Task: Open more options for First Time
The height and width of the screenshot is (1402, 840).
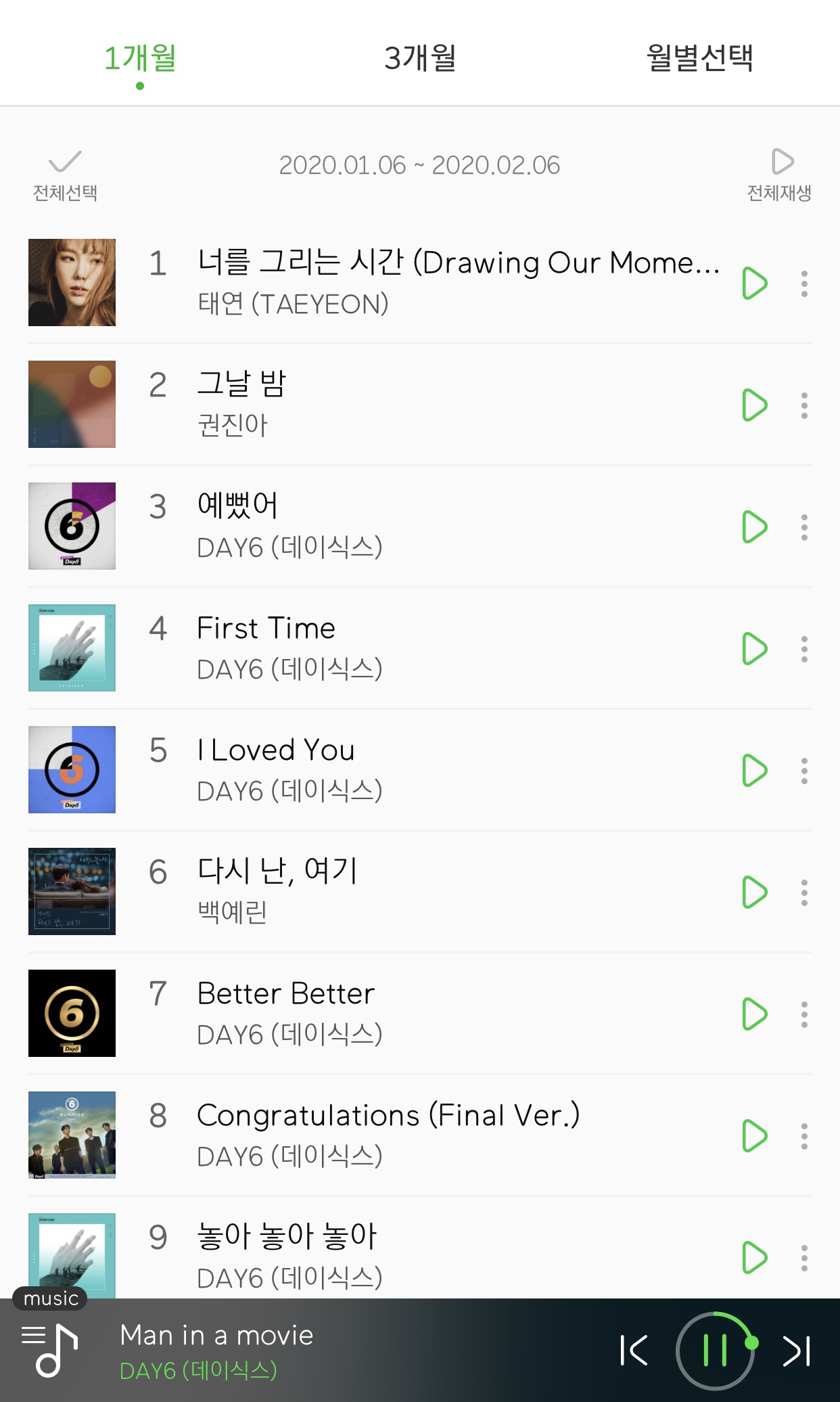Action: [x=804, y=649]
